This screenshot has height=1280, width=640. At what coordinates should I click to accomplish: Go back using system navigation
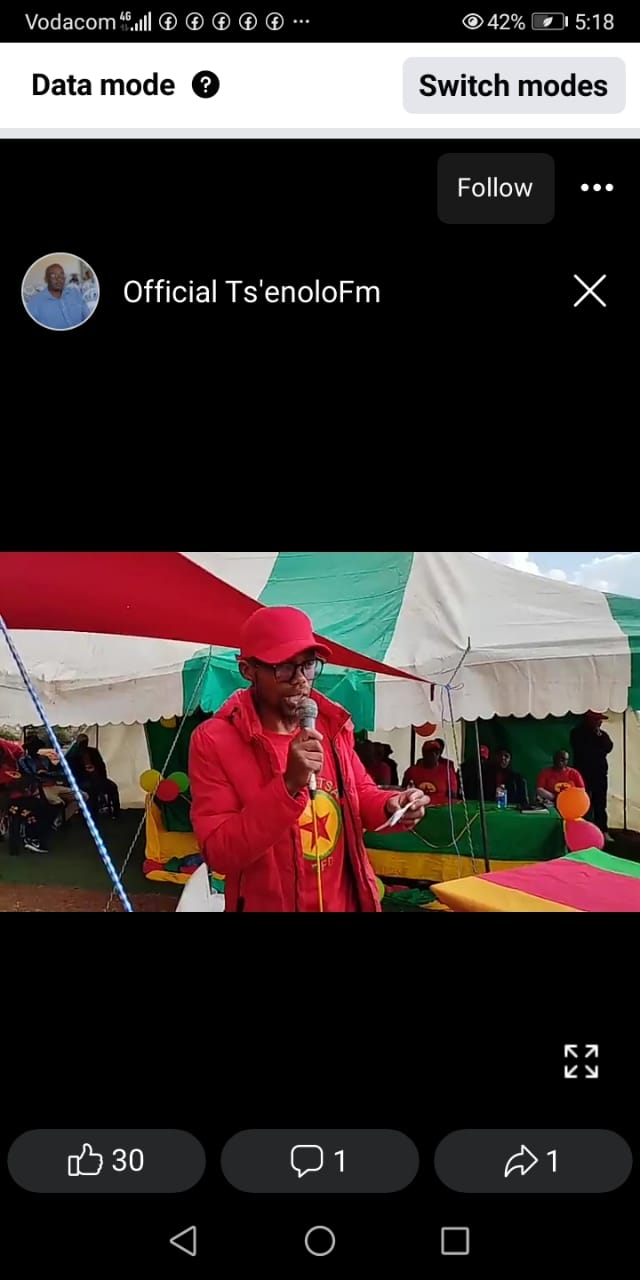[183, 1241]
